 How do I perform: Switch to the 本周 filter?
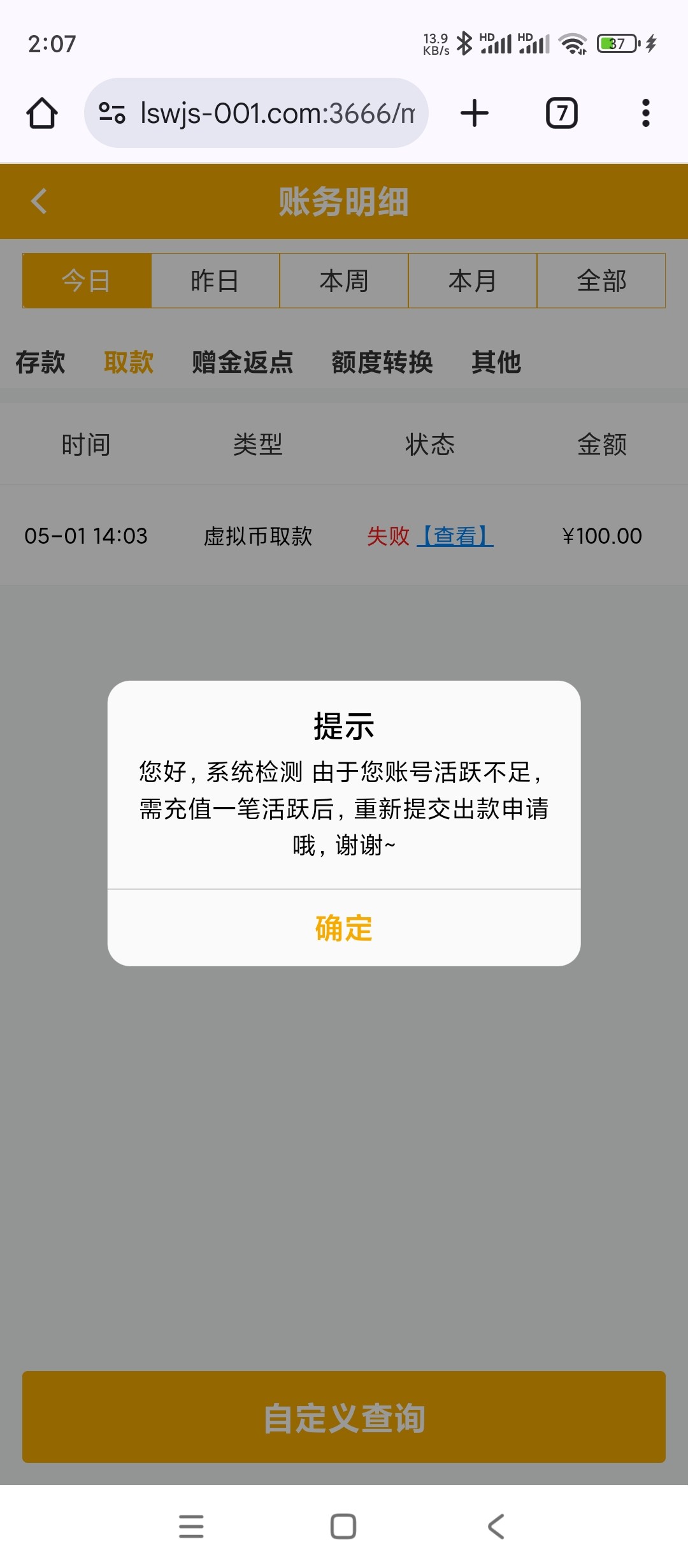click(x=344, y=280)
